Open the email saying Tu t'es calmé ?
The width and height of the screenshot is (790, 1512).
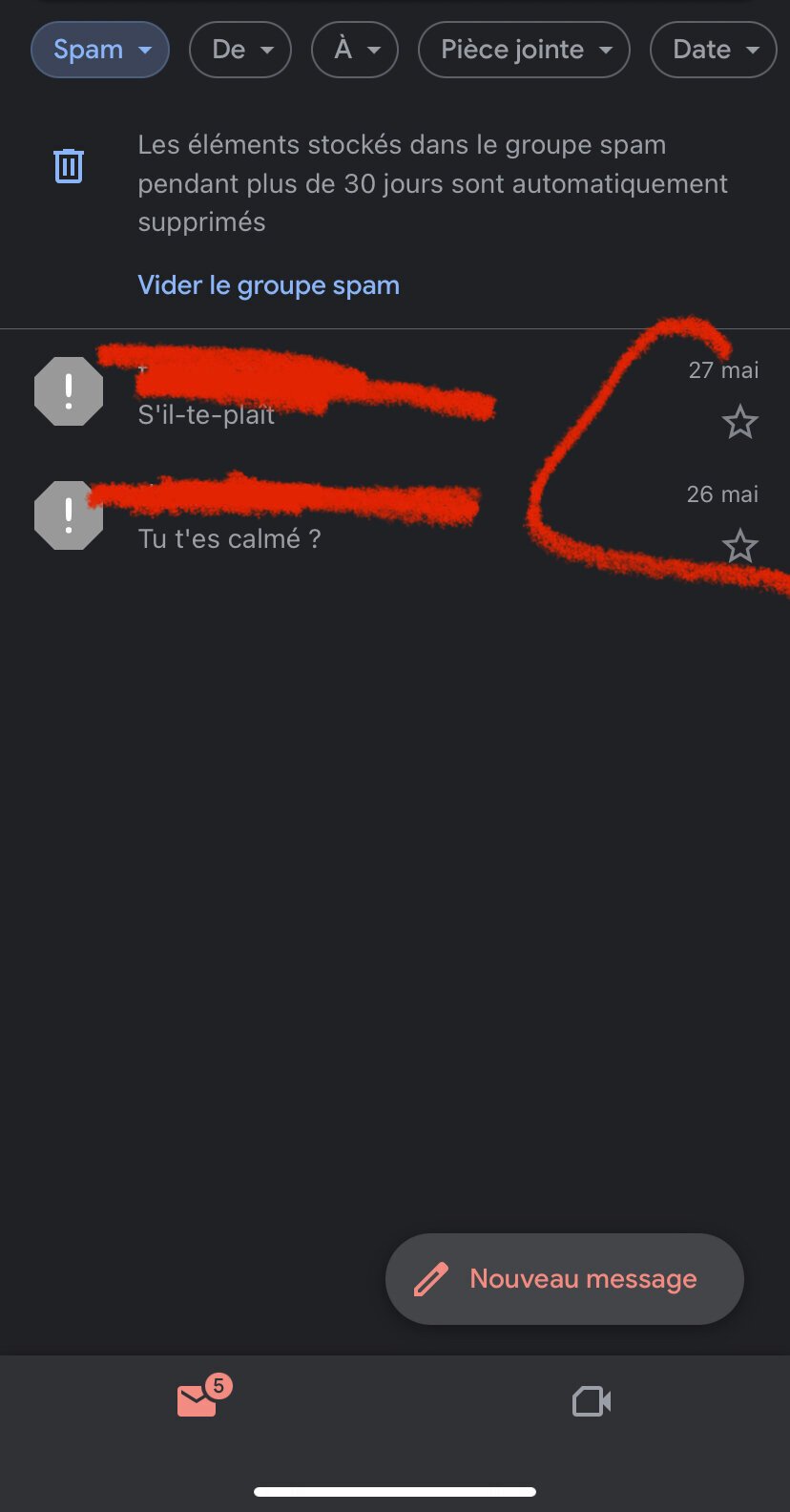[395, 515]
